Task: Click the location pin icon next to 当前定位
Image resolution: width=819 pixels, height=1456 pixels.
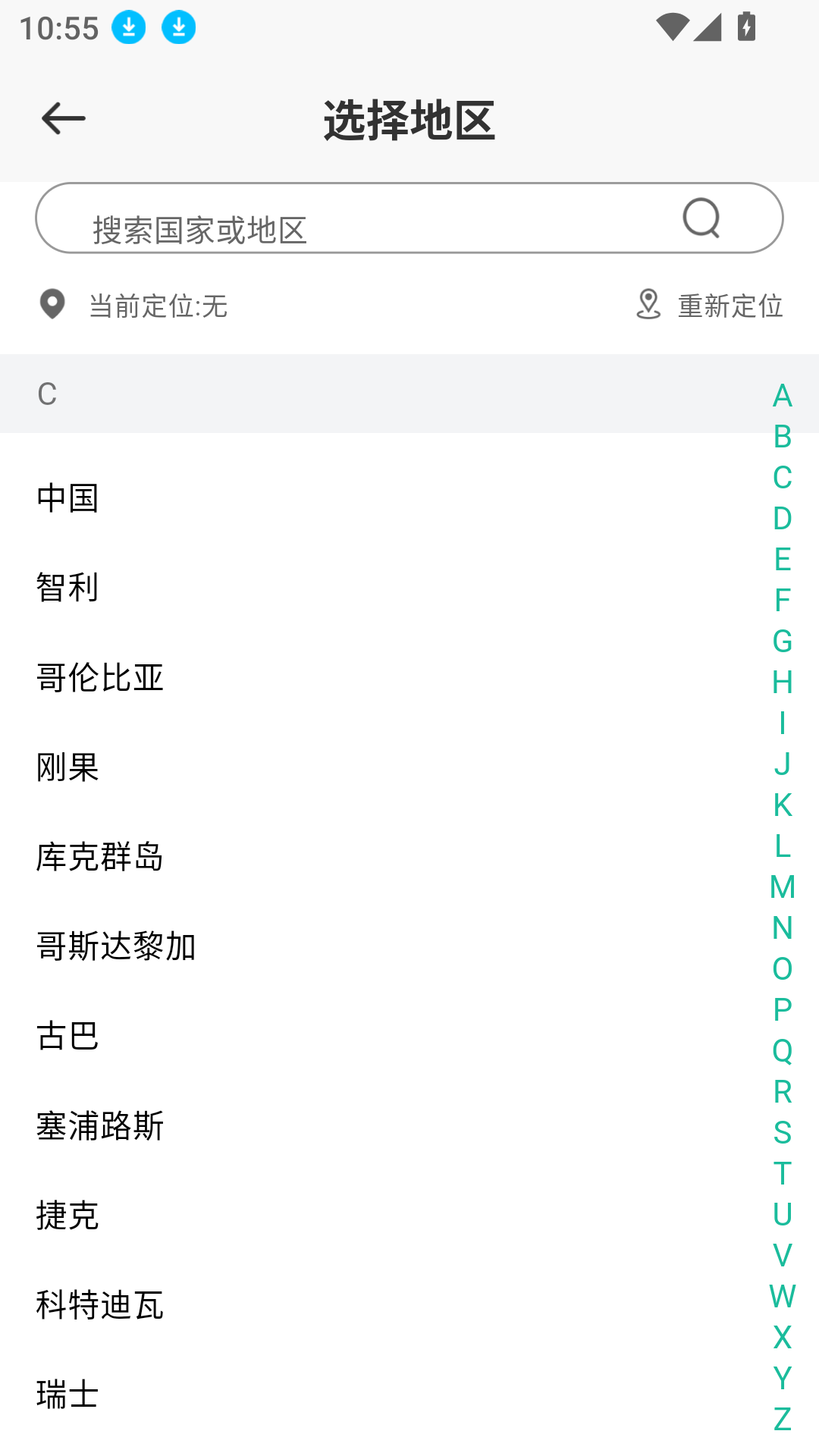Action: coord(51,306)
